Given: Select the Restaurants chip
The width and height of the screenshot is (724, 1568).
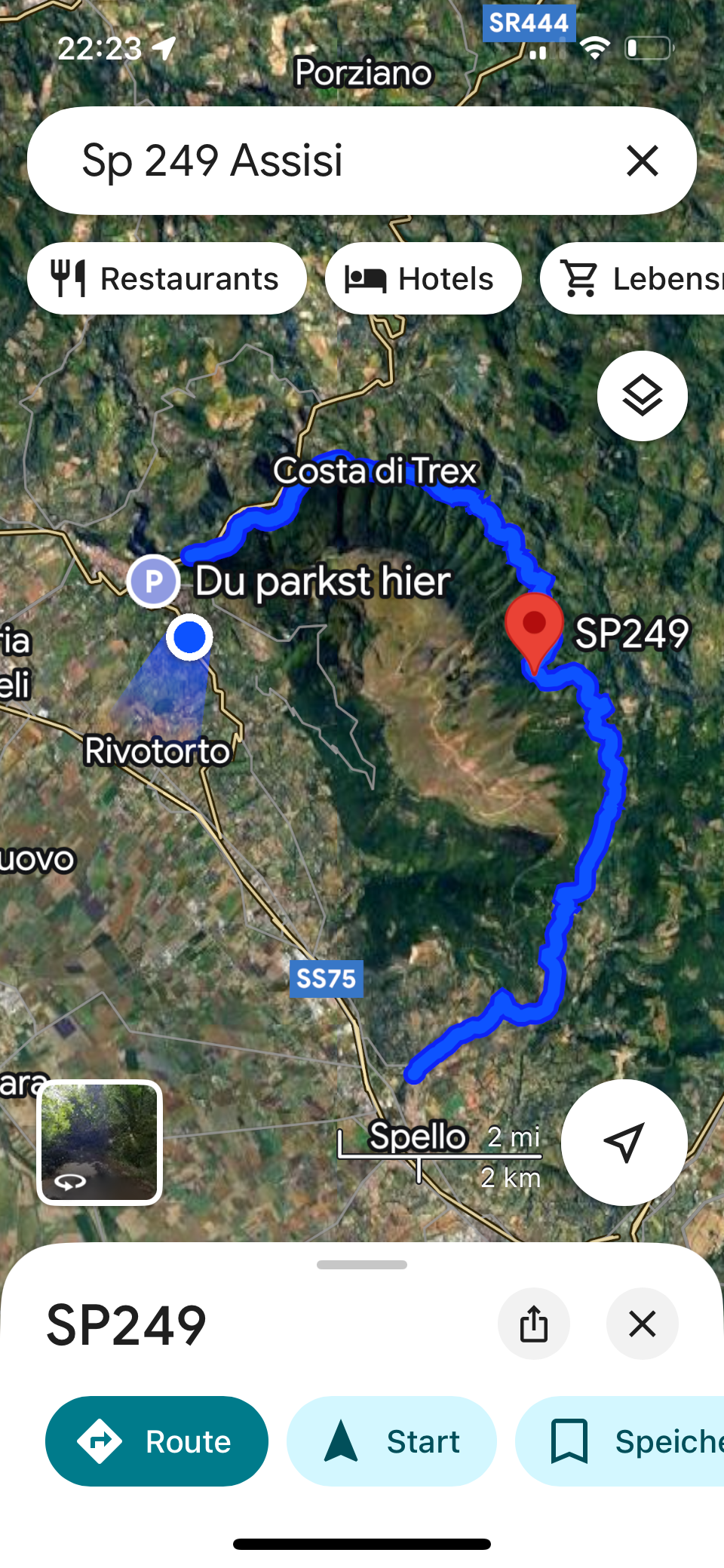Looking at the screenshot, I should pos(167,278).
